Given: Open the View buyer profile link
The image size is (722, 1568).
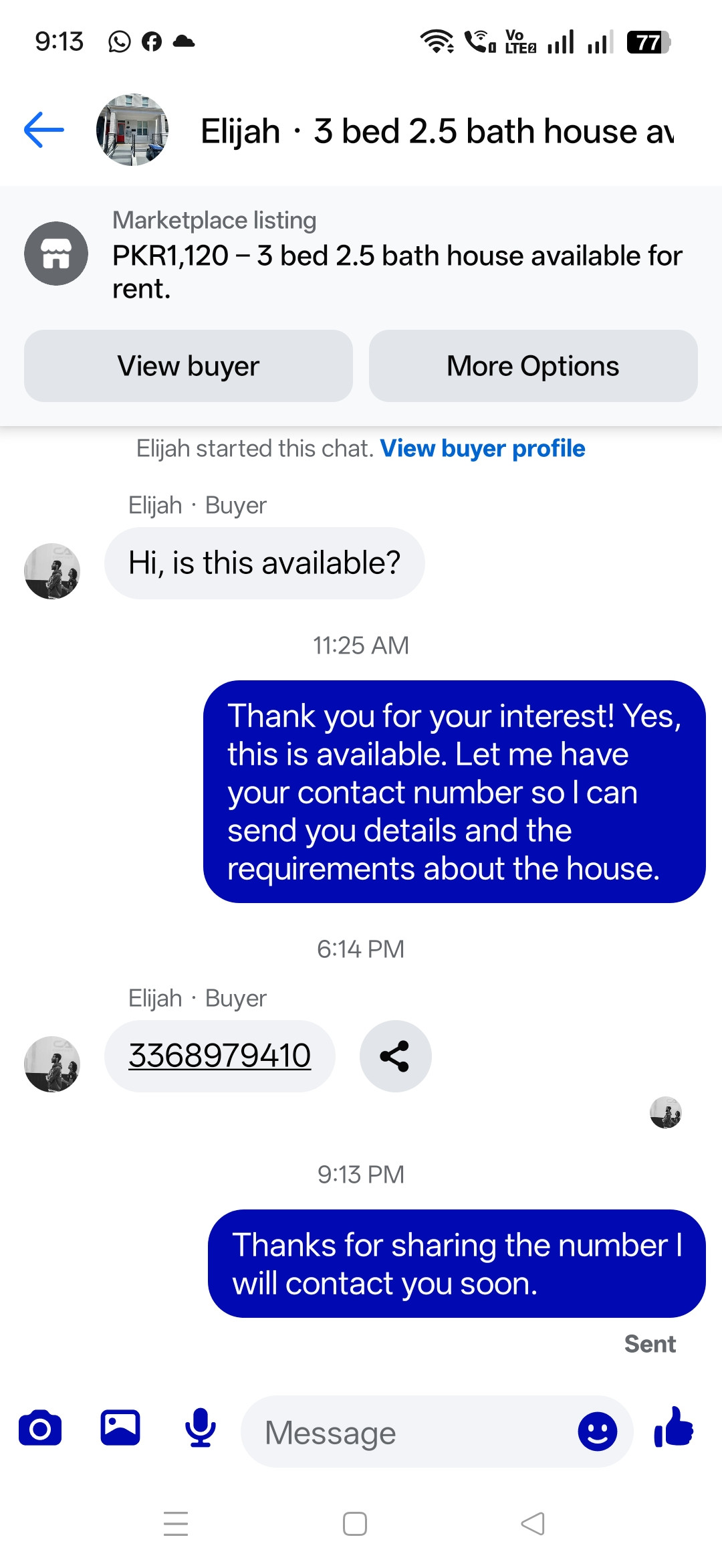Looking at the screenshot, I should click(482, 448).
